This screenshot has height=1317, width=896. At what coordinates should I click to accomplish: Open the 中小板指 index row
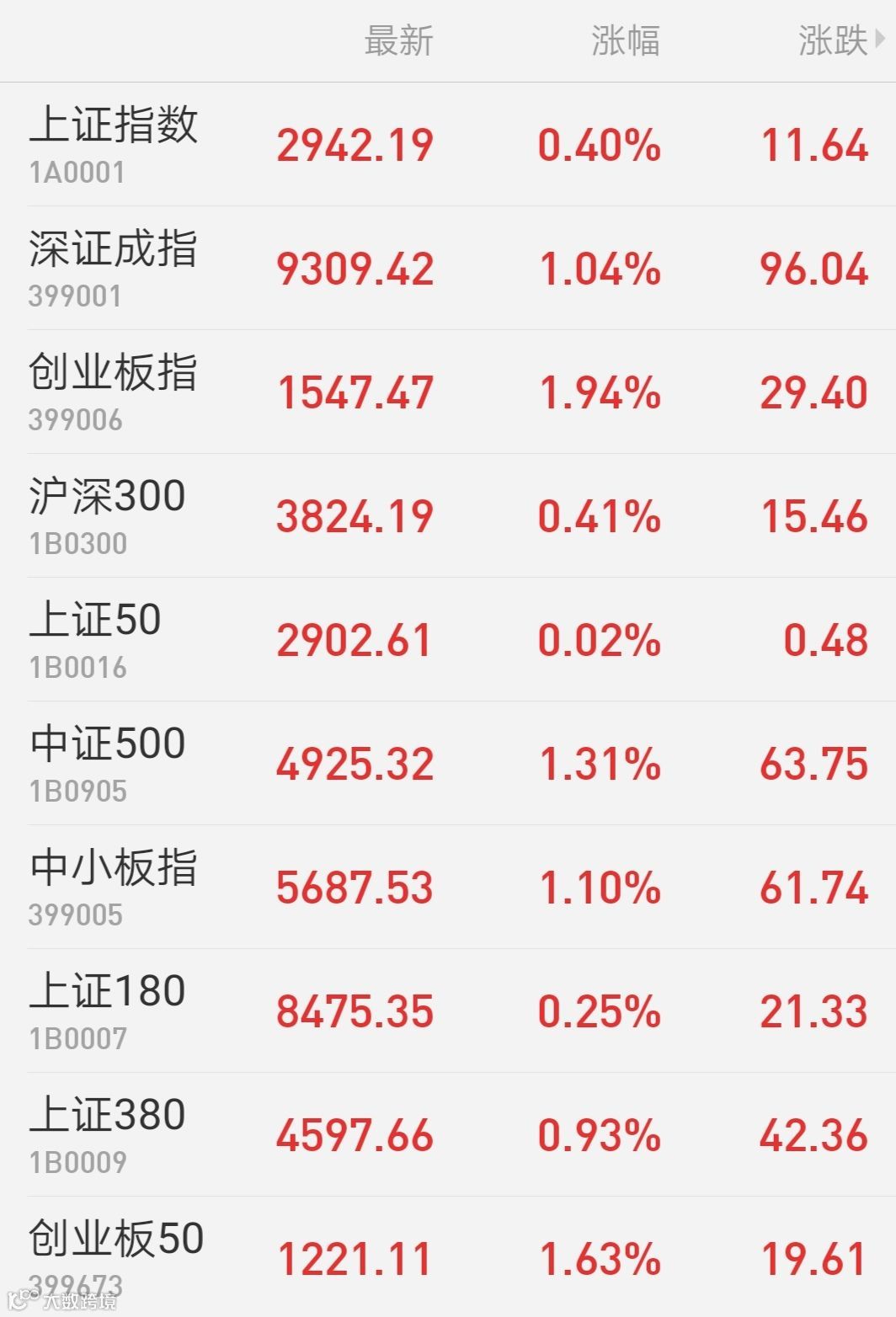(448, 887)
